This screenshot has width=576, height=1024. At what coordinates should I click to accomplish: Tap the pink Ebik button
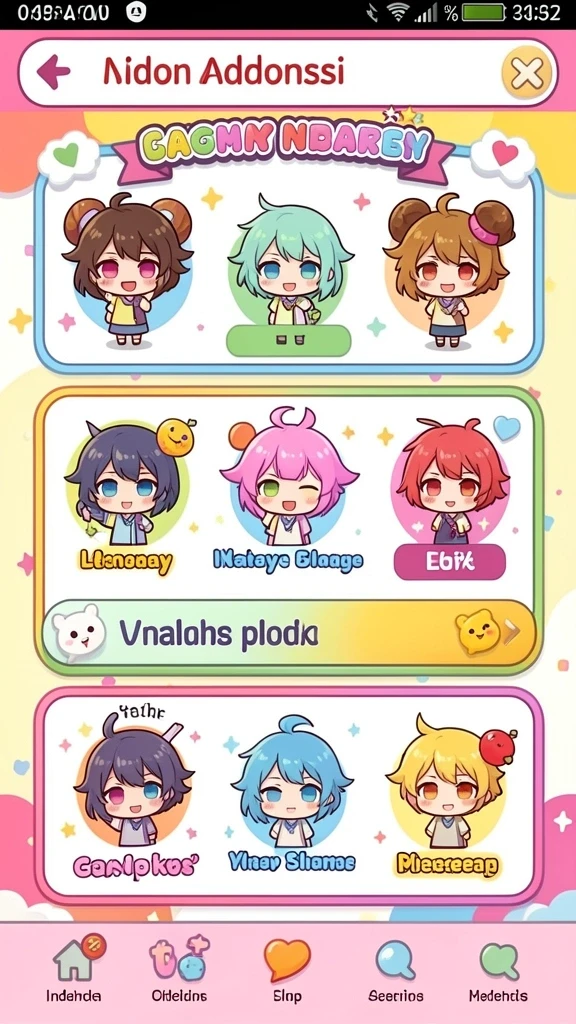pyautogui.click(x=449, y=562)
